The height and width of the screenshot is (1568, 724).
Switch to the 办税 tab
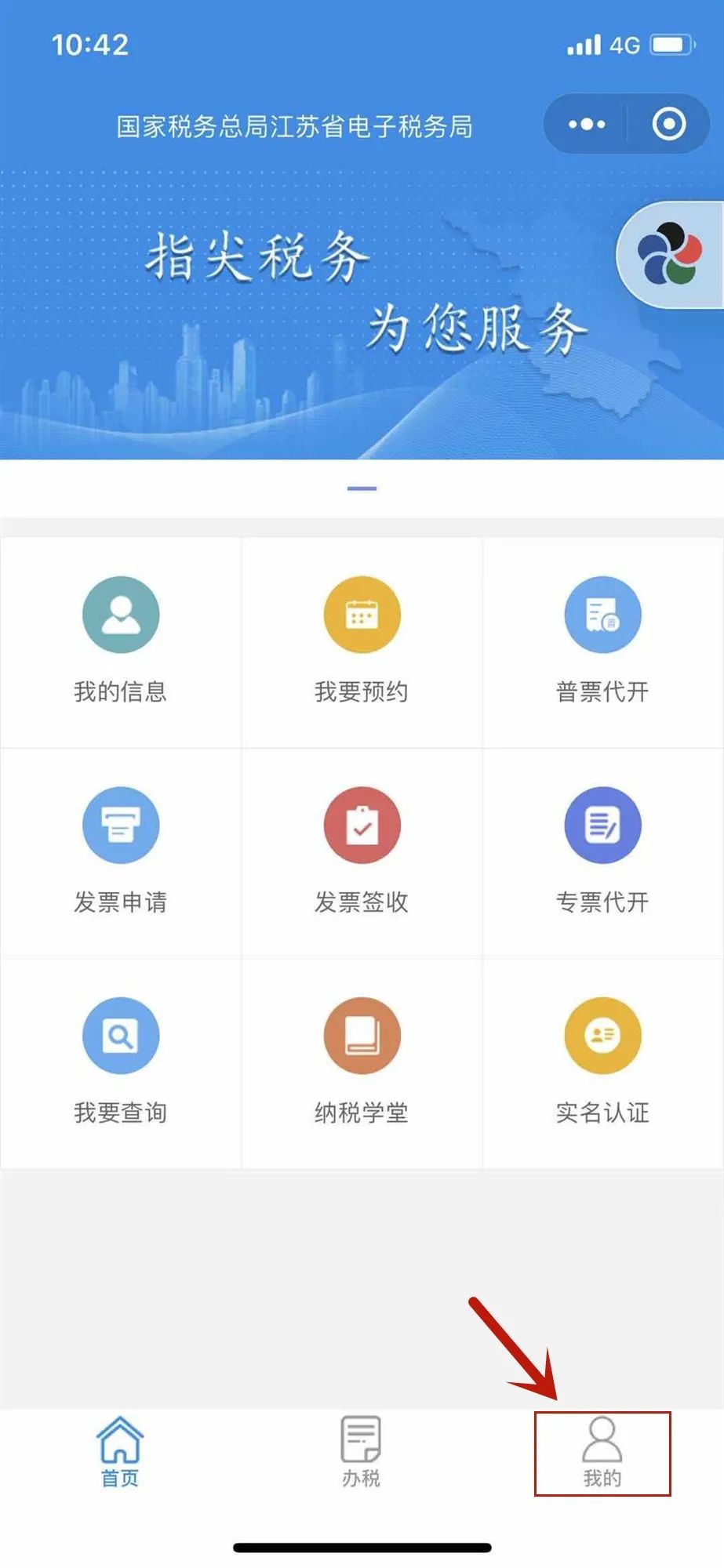(x=361, y=1453)
